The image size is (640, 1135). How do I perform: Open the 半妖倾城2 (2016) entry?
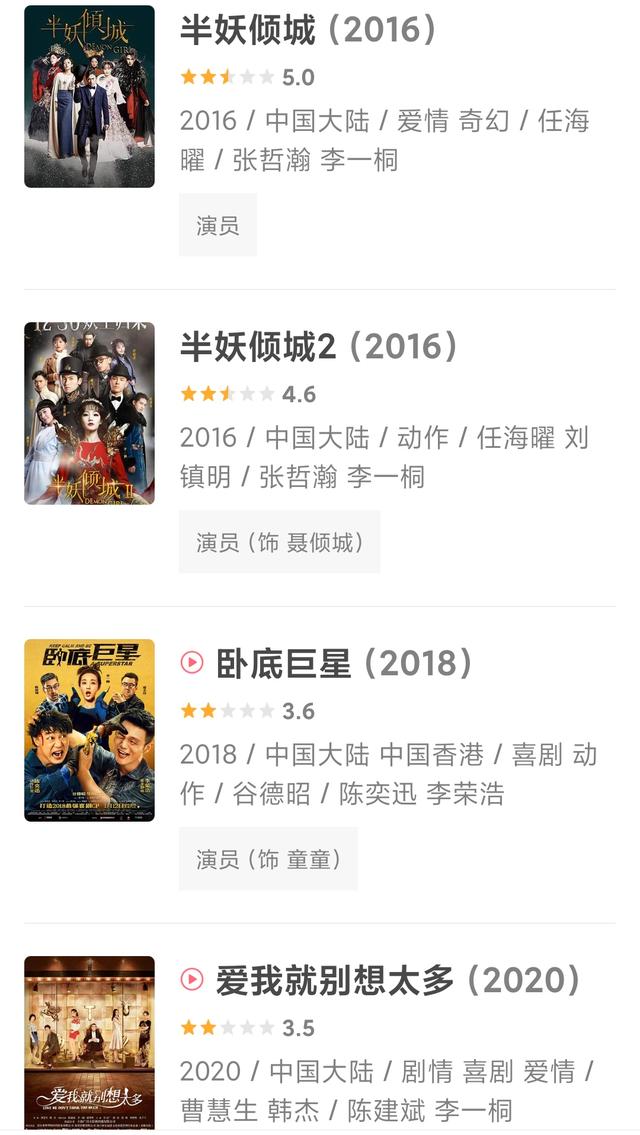(318, 347)
